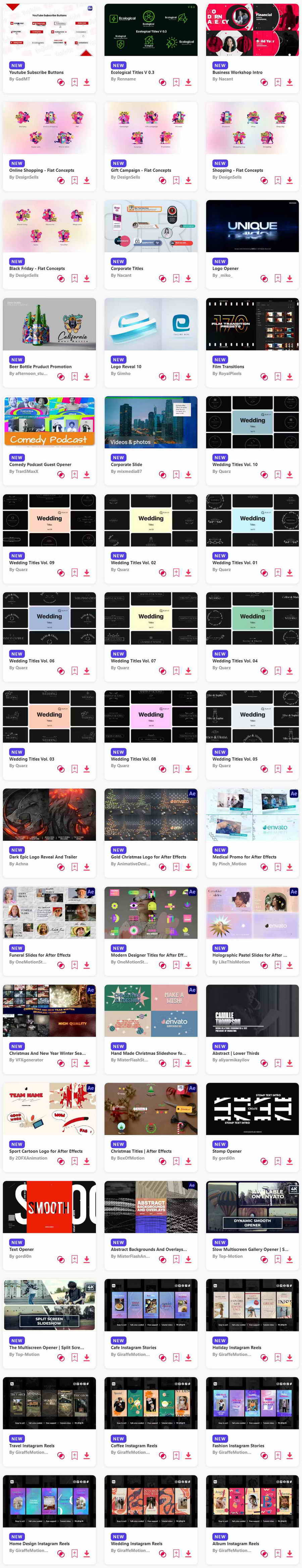
Task: Open Dark Epic Logo Reveal And Trailer
Action: (49, 815)
